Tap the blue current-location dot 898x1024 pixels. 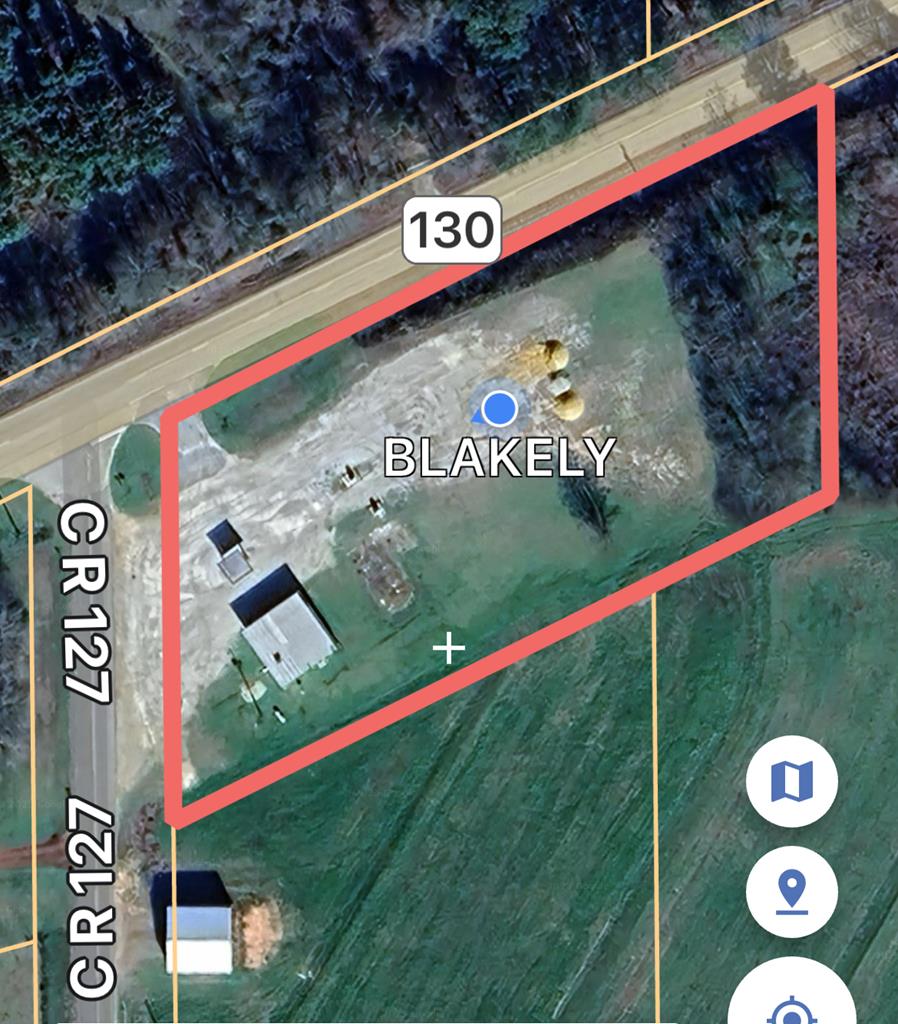point(497,408)
